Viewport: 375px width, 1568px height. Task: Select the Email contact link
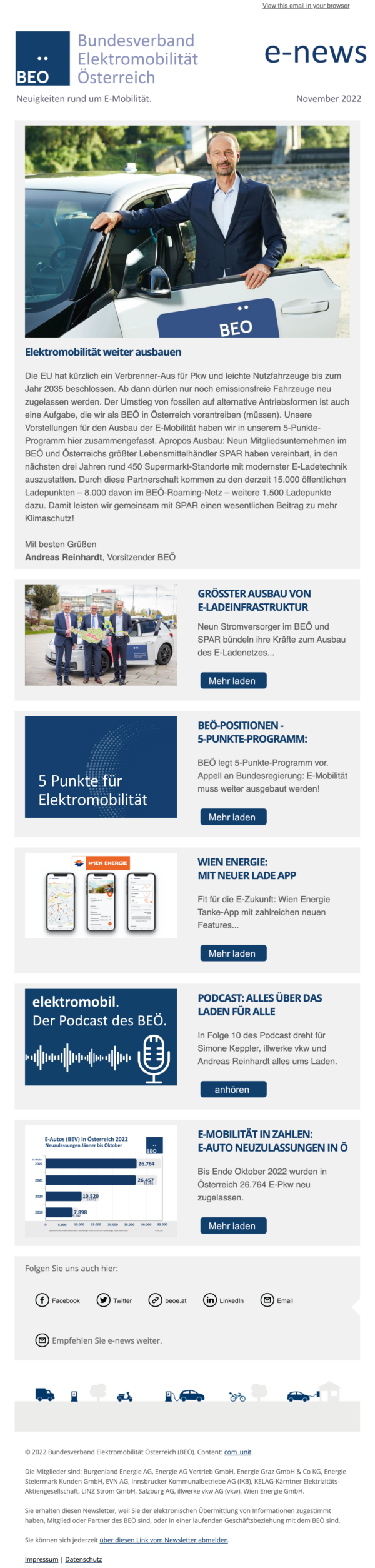click(x=277, y=1300)
